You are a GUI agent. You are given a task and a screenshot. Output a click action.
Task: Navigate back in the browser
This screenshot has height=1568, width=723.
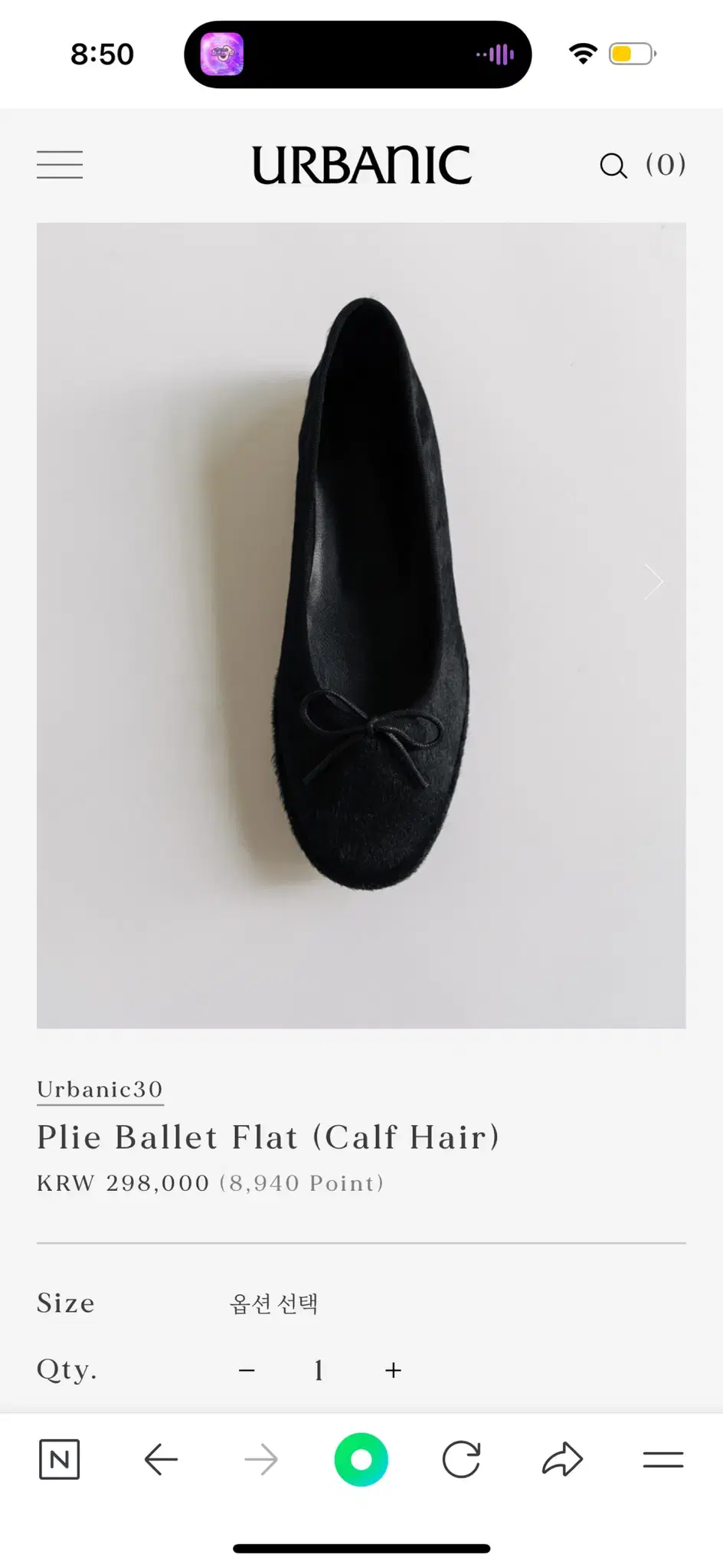point(160,1459)
